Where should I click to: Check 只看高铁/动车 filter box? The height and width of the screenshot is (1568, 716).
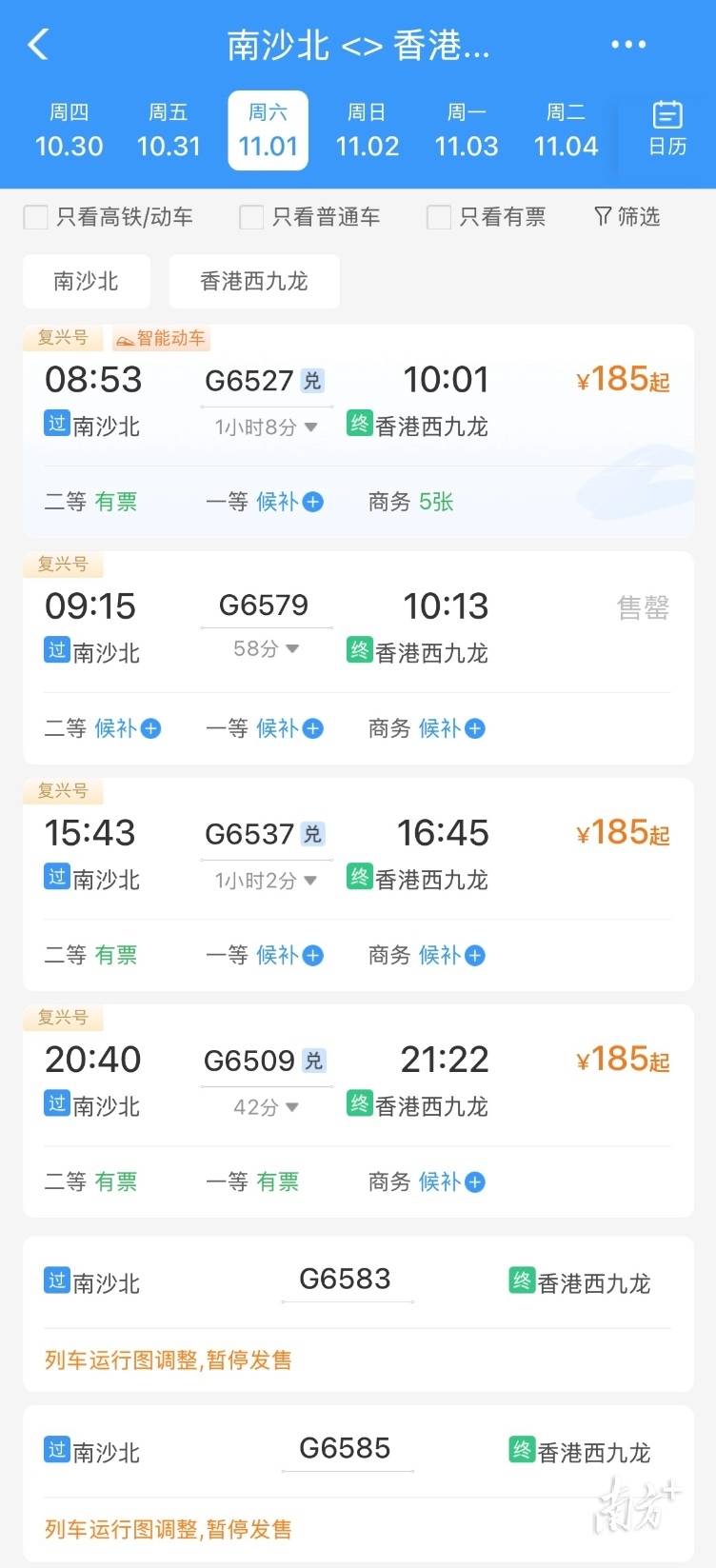36,217
